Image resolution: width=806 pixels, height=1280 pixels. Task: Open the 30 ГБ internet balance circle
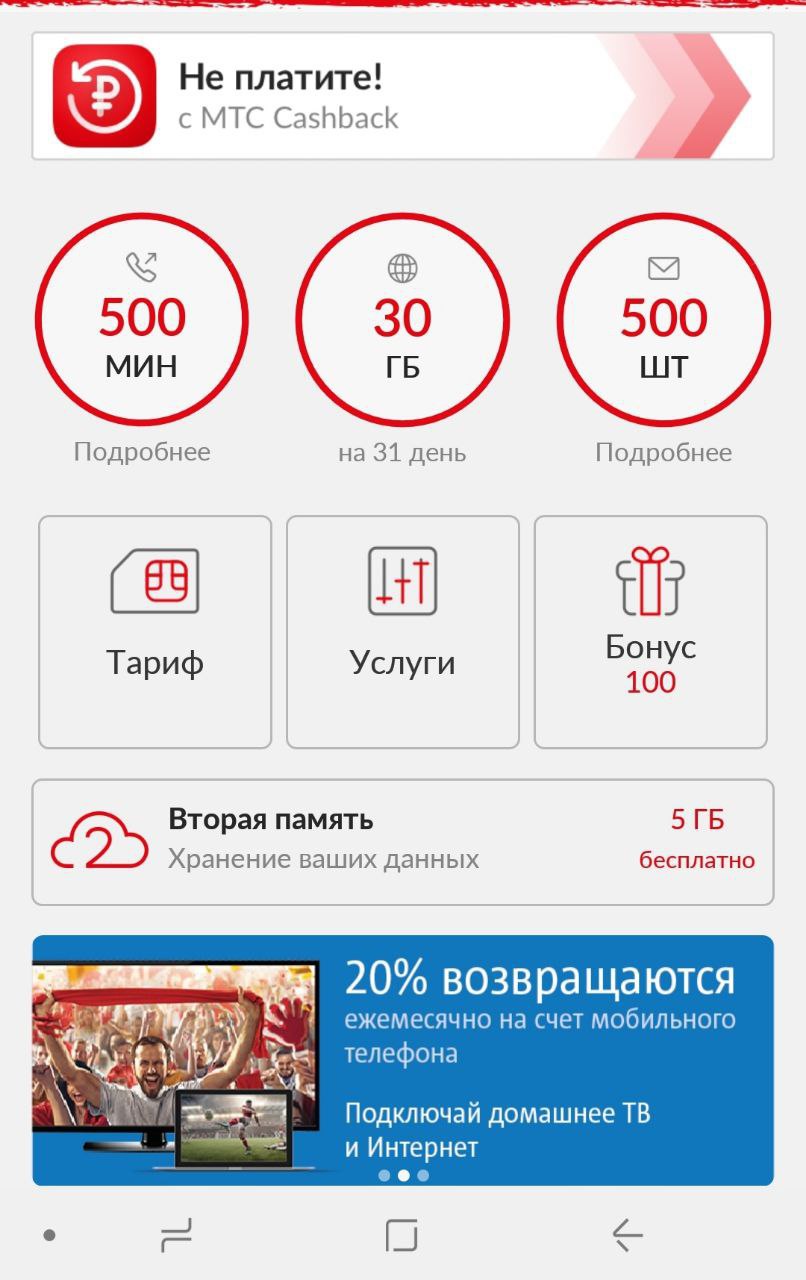click(x=402, y=320)
